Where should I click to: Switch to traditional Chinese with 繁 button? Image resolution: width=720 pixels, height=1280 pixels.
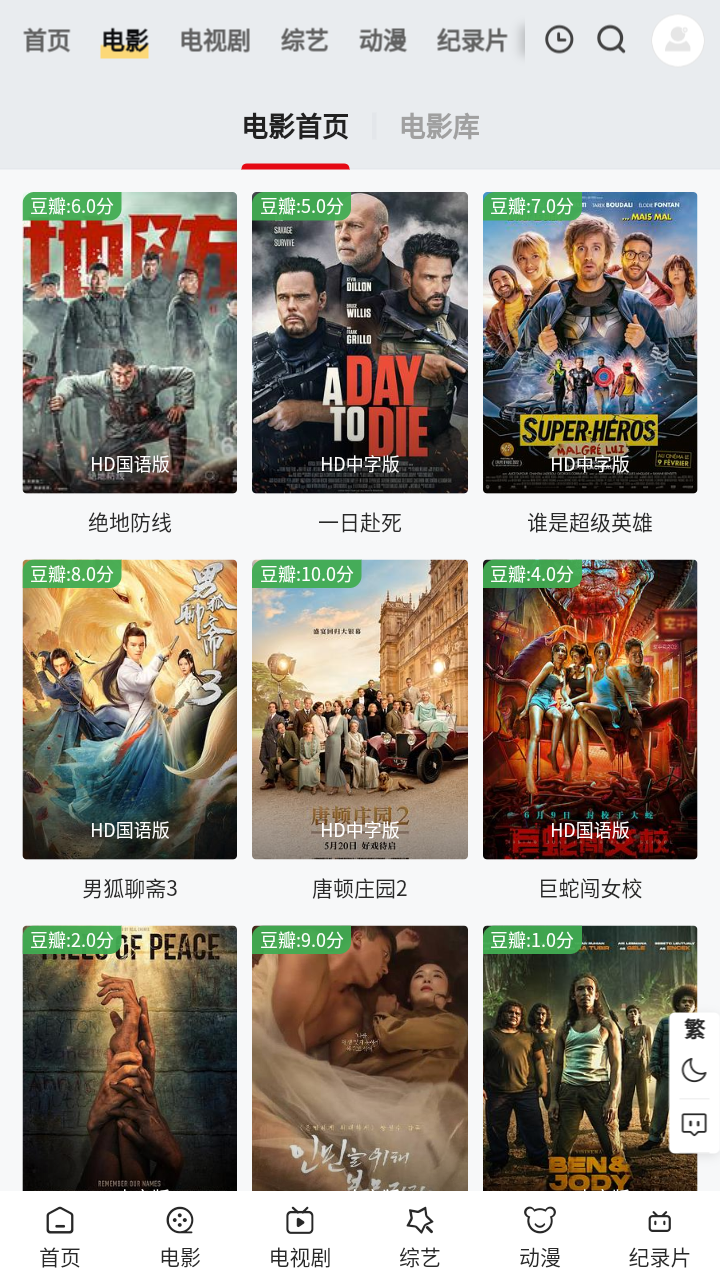click(x=695, y=1029)
